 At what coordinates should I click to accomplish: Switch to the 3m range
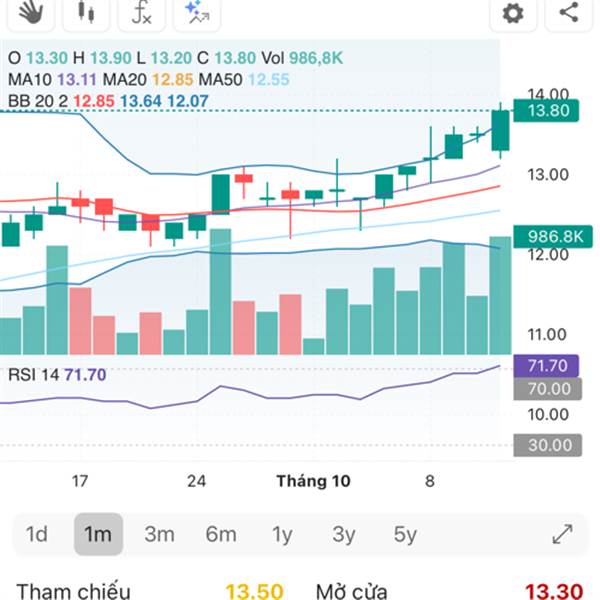click(159, 534)
